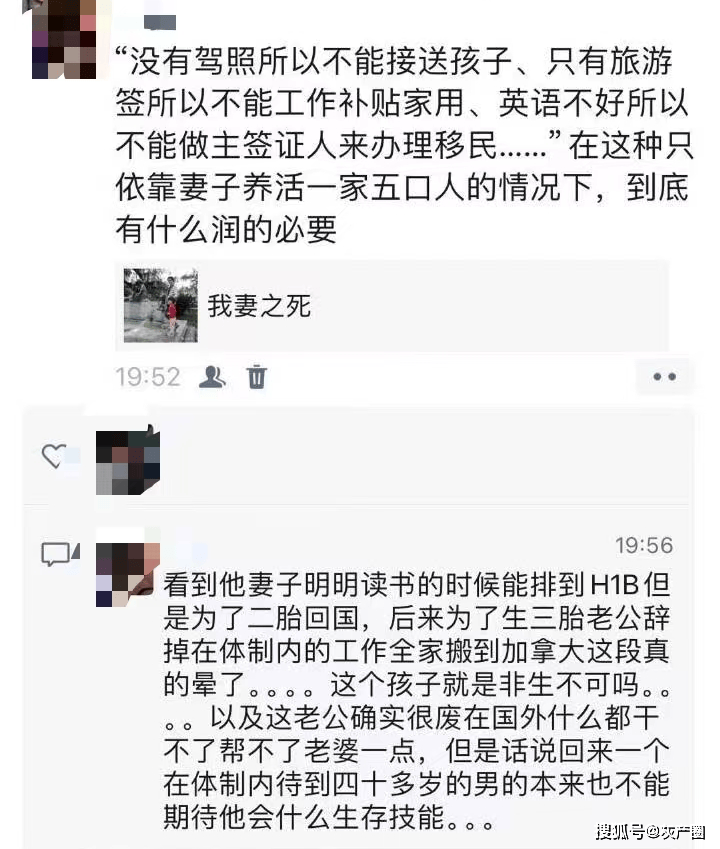This screenshot has width=720, height=849.
Task: Open the like and comment options button
Action: point(665,377)
